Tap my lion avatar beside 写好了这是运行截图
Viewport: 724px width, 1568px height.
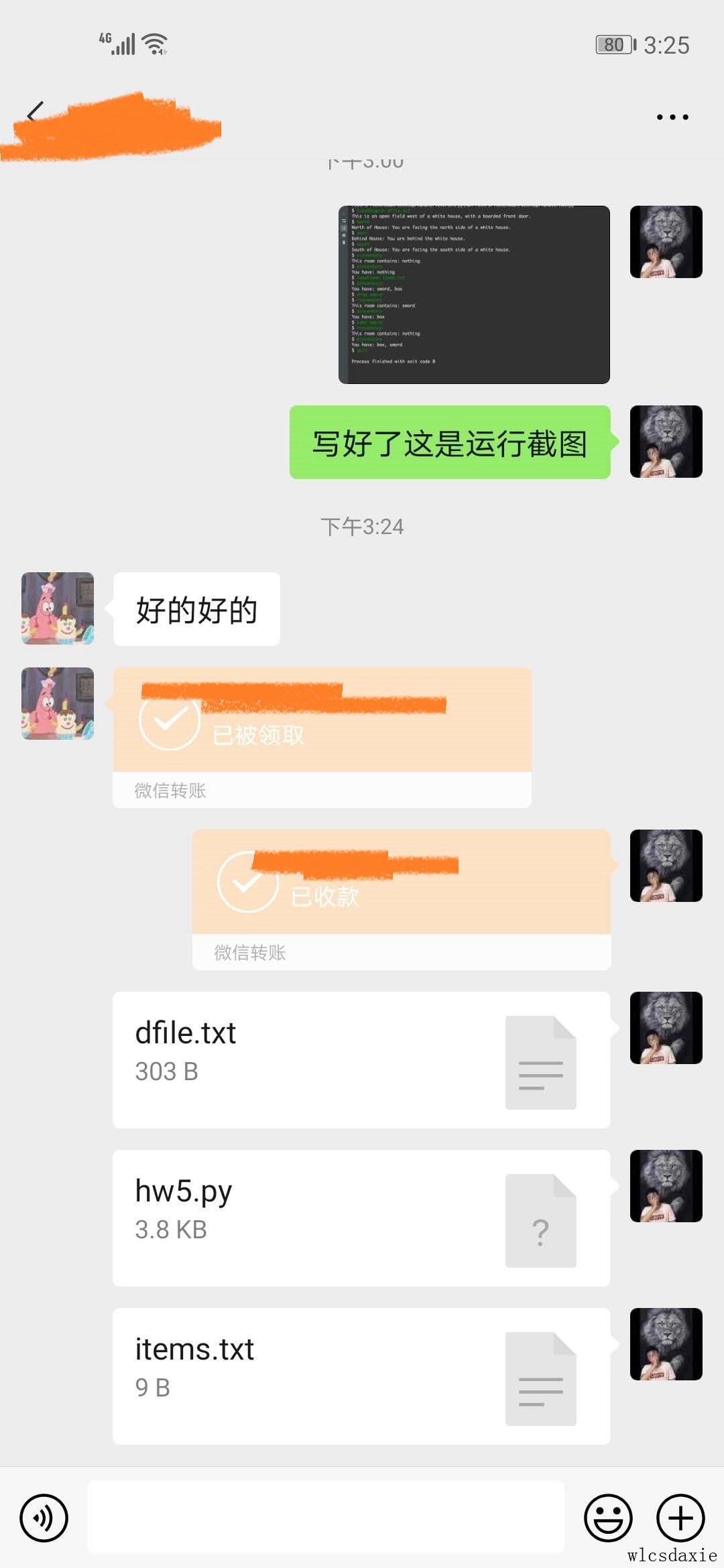pyautogui.click(x=666, y=442)
